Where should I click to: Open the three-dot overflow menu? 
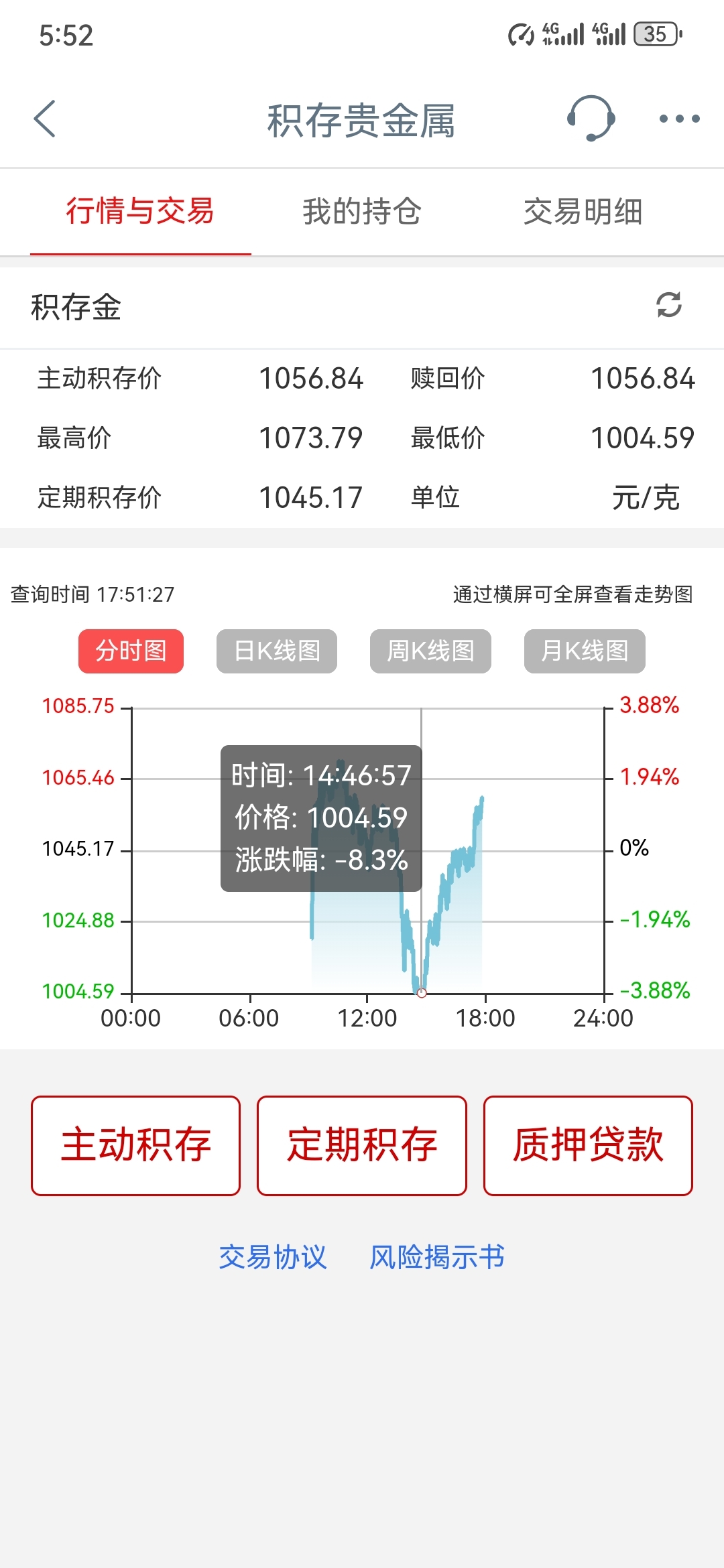tap(679, 119)
